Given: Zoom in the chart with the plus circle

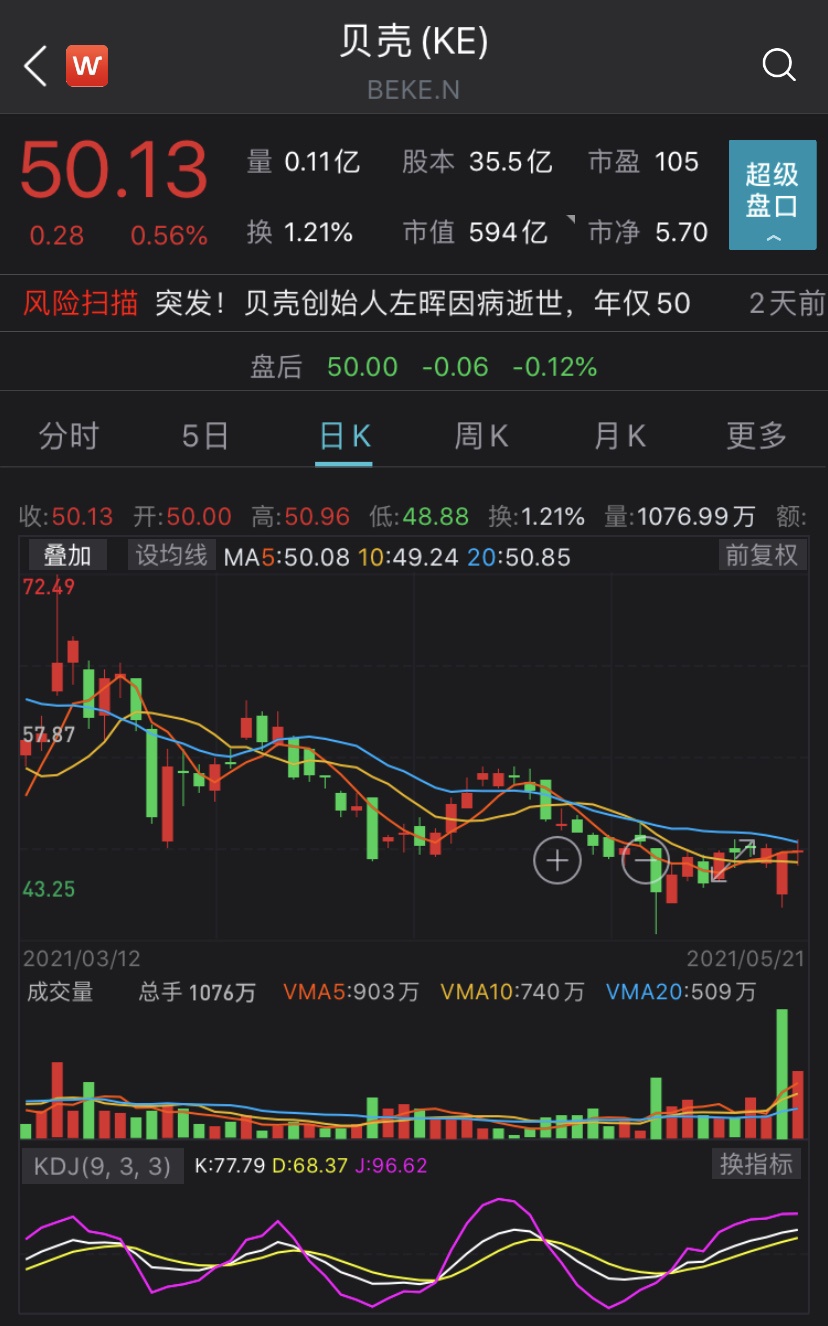Looking at the screenshot, I should (x=557, y=860).
